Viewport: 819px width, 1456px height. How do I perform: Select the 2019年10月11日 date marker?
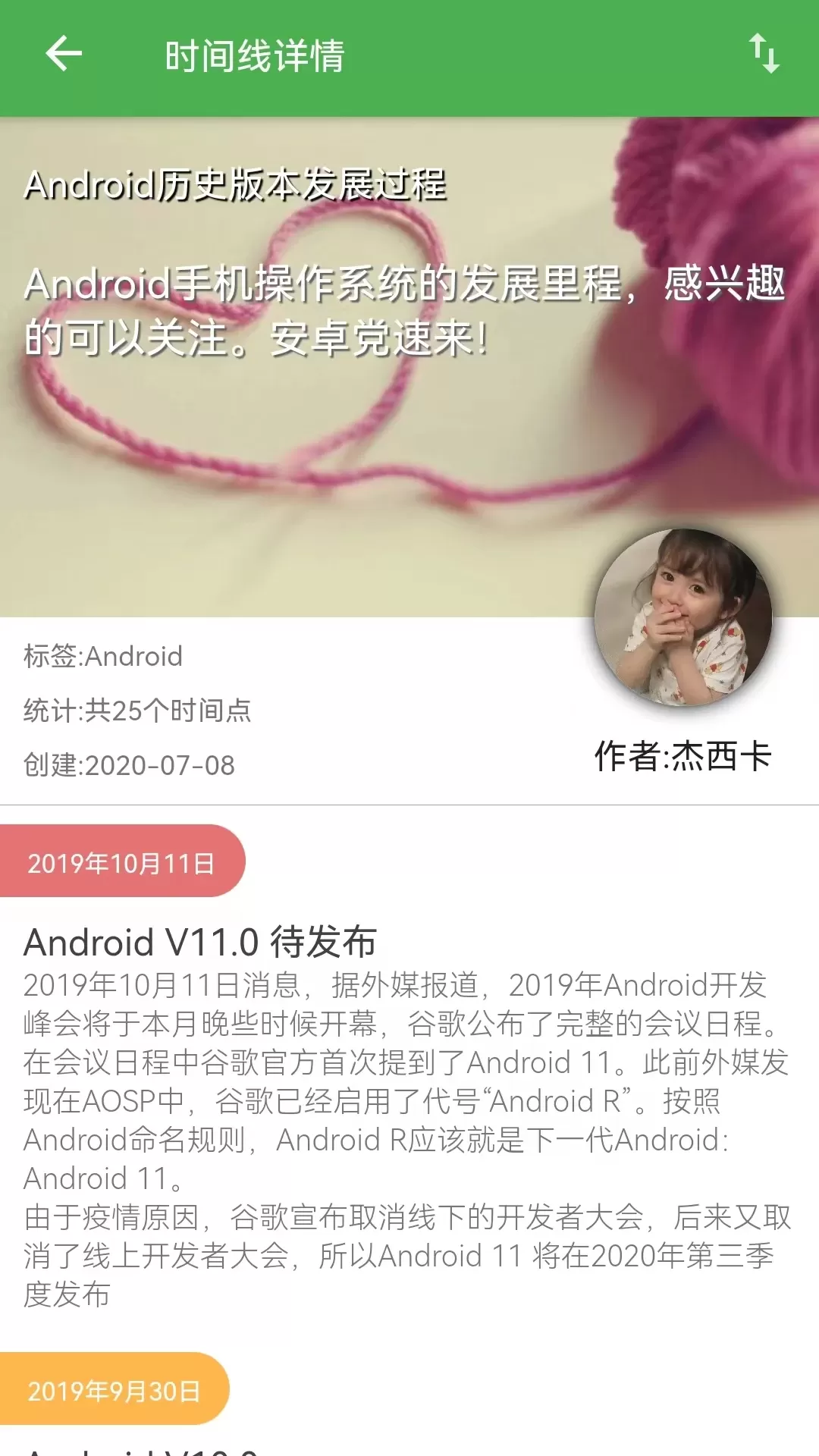(121, 862)
